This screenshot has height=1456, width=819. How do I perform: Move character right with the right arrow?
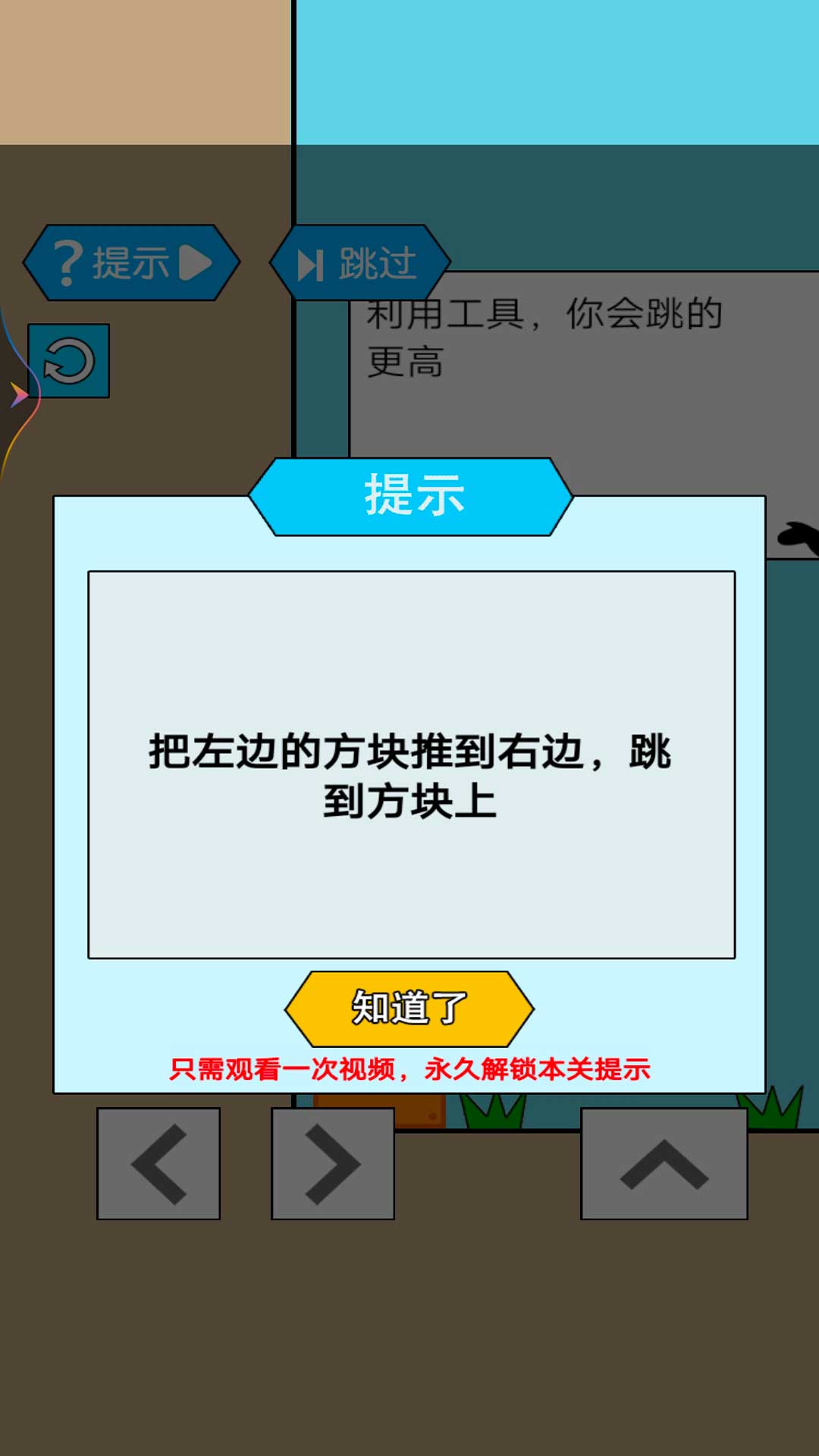pos(333,1163)
